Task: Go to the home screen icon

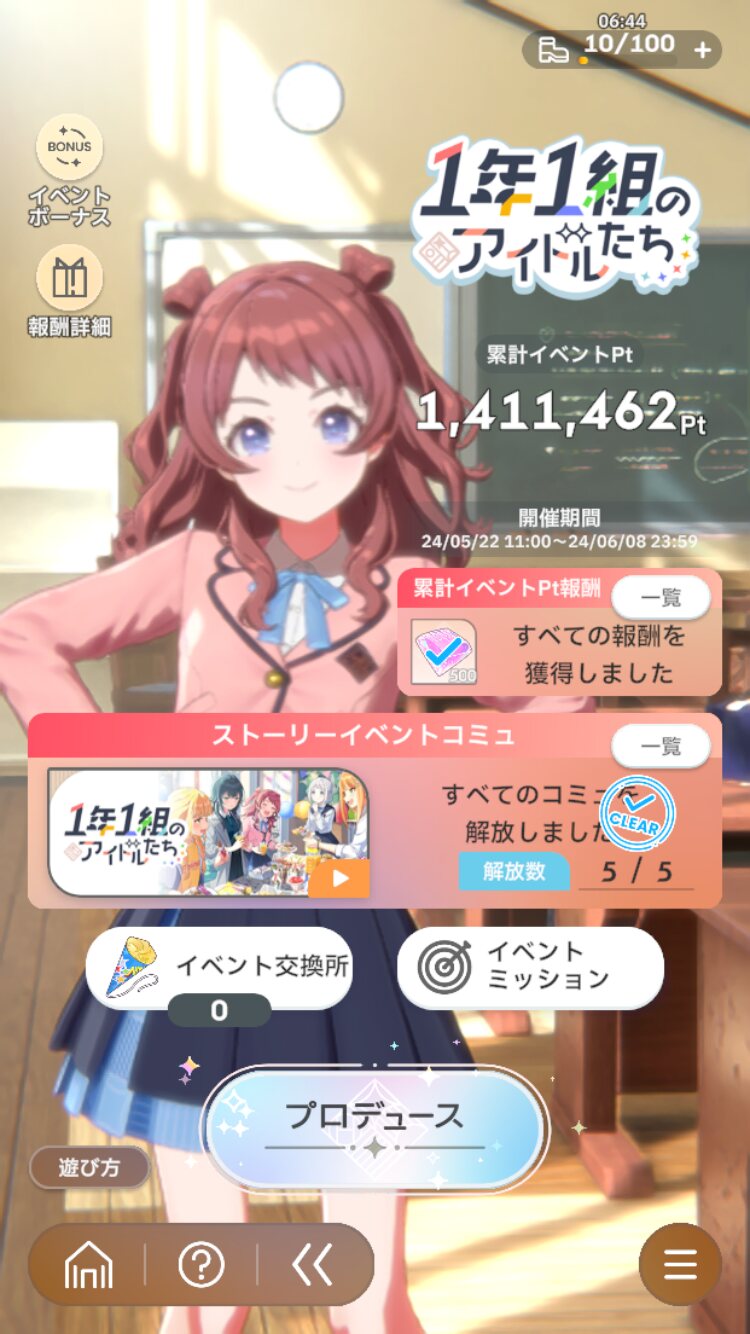Action: (x=88, y=1266)
